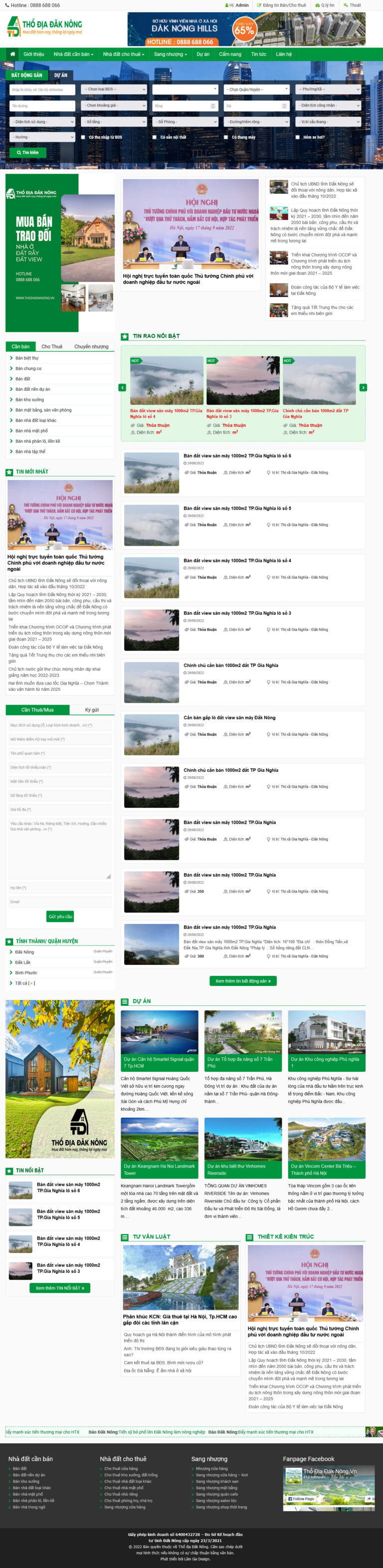
Task: Tick the Có thang máy checkbox
Action: point(227,137)
